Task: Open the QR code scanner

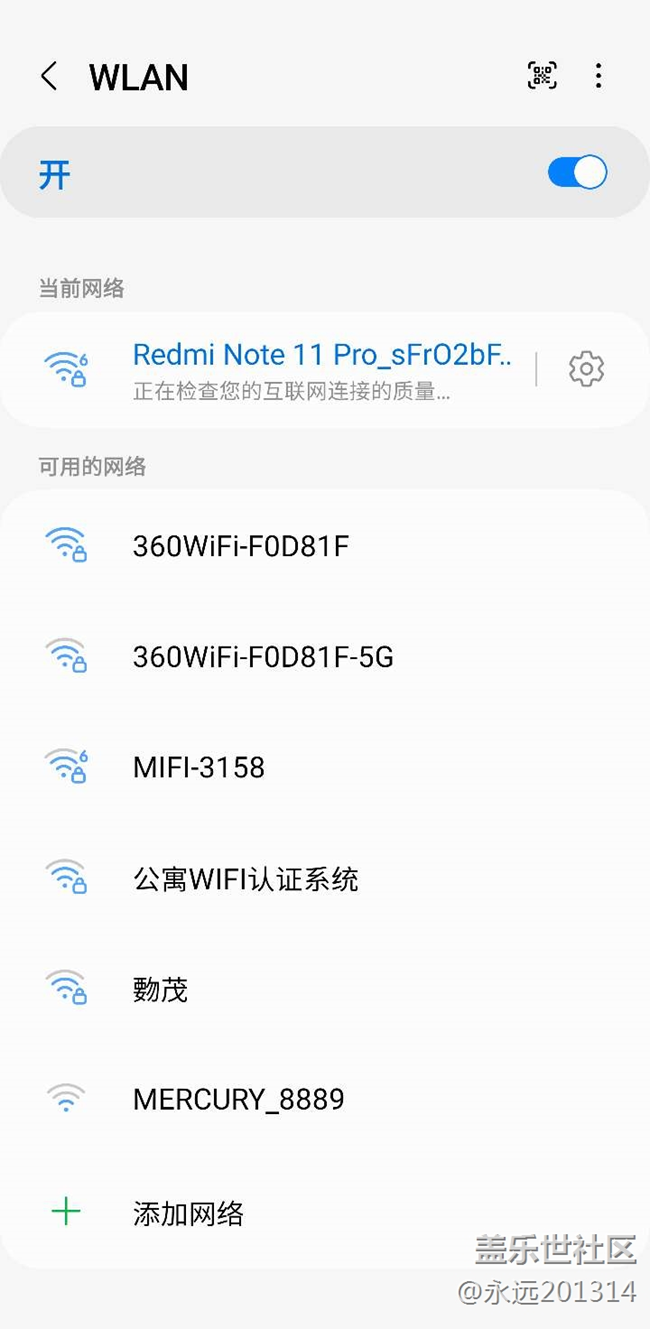Action: click(x=542, y=76)
